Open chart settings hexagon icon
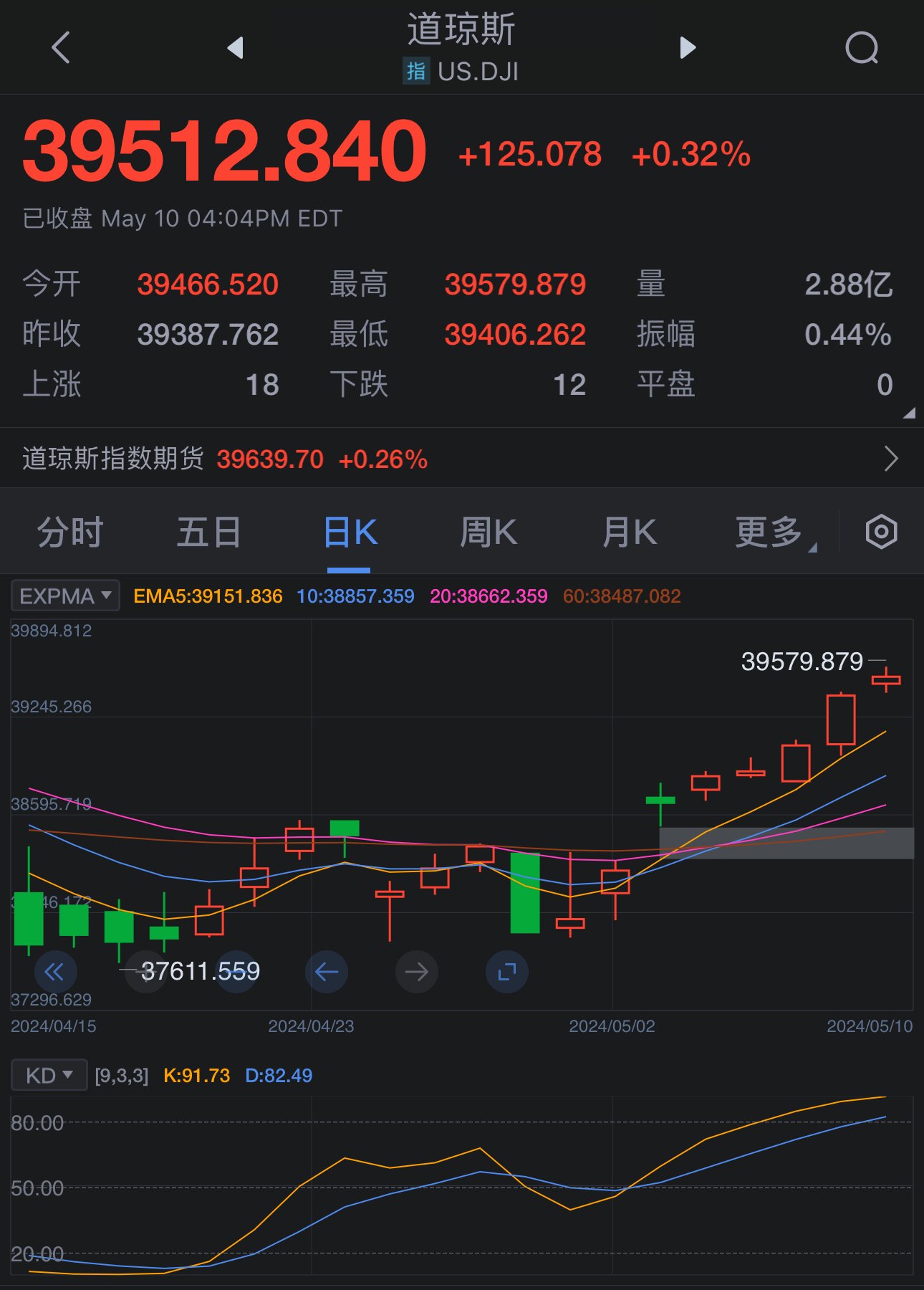The image size is (924, 1290). tap(881, 532)
